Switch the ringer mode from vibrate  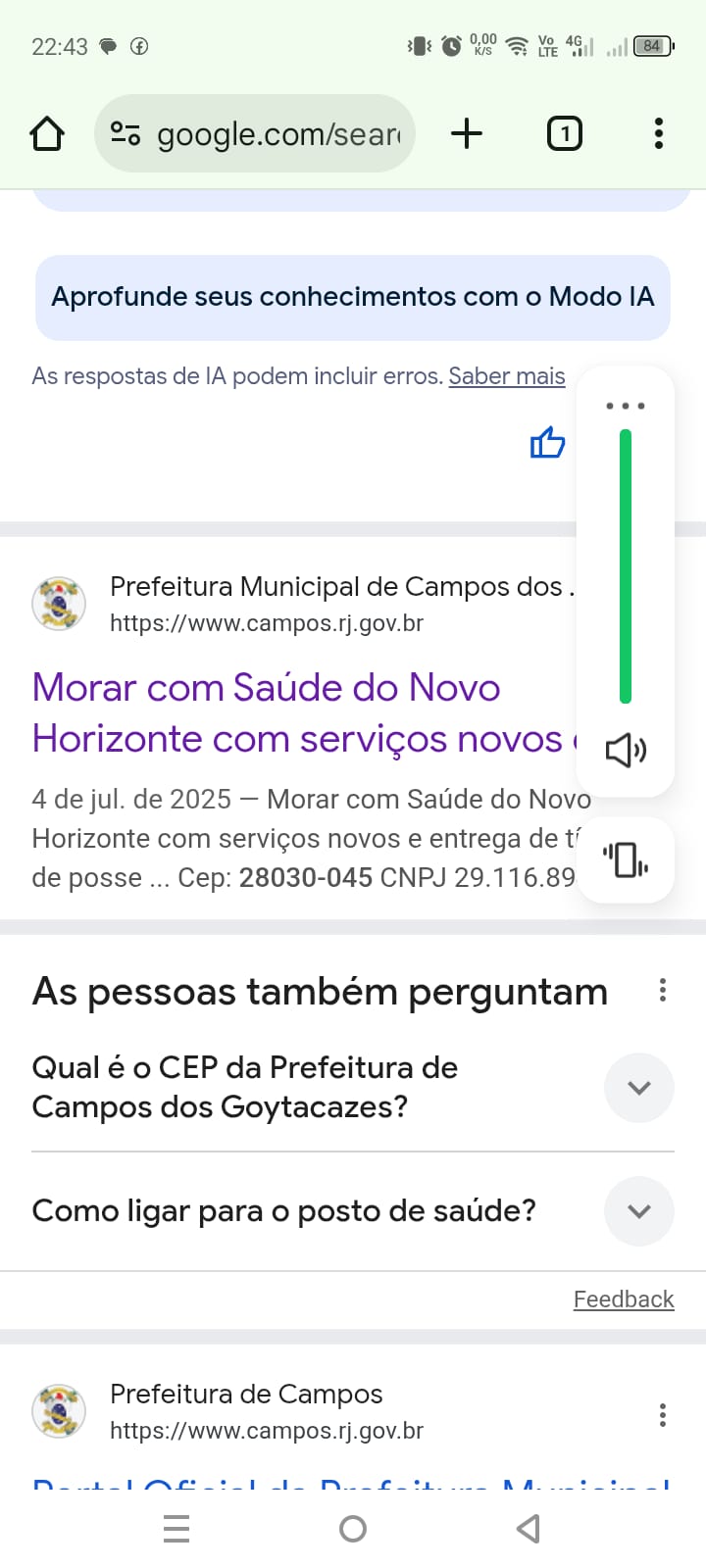click(x=626, y=860)
